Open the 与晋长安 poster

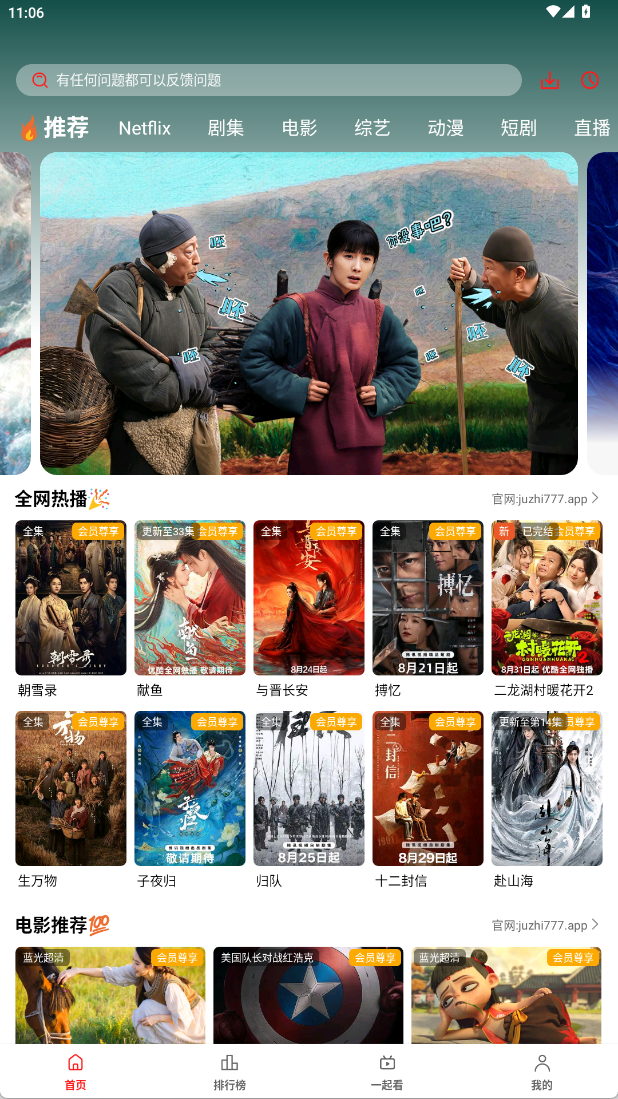[x=308, y=597]
